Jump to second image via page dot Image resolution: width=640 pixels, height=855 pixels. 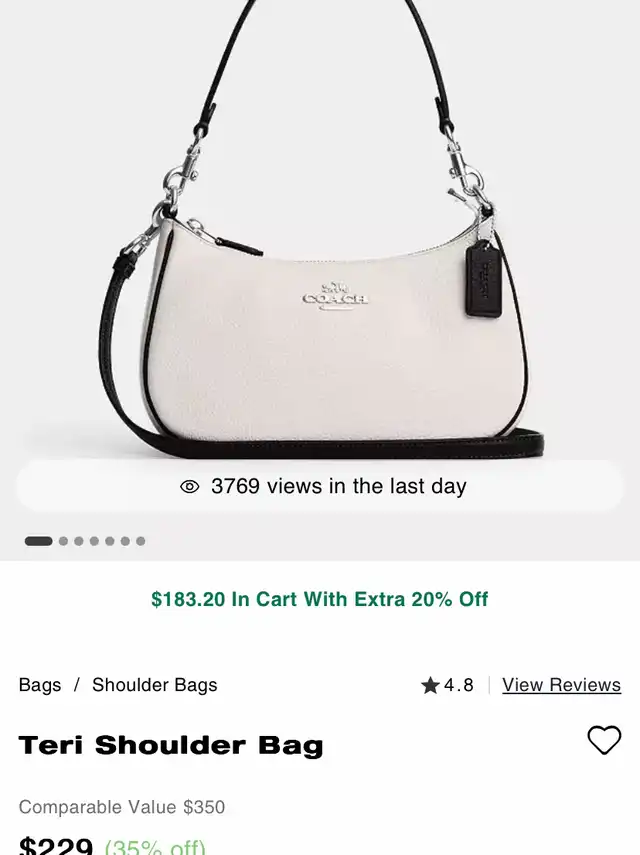[64, 541]
